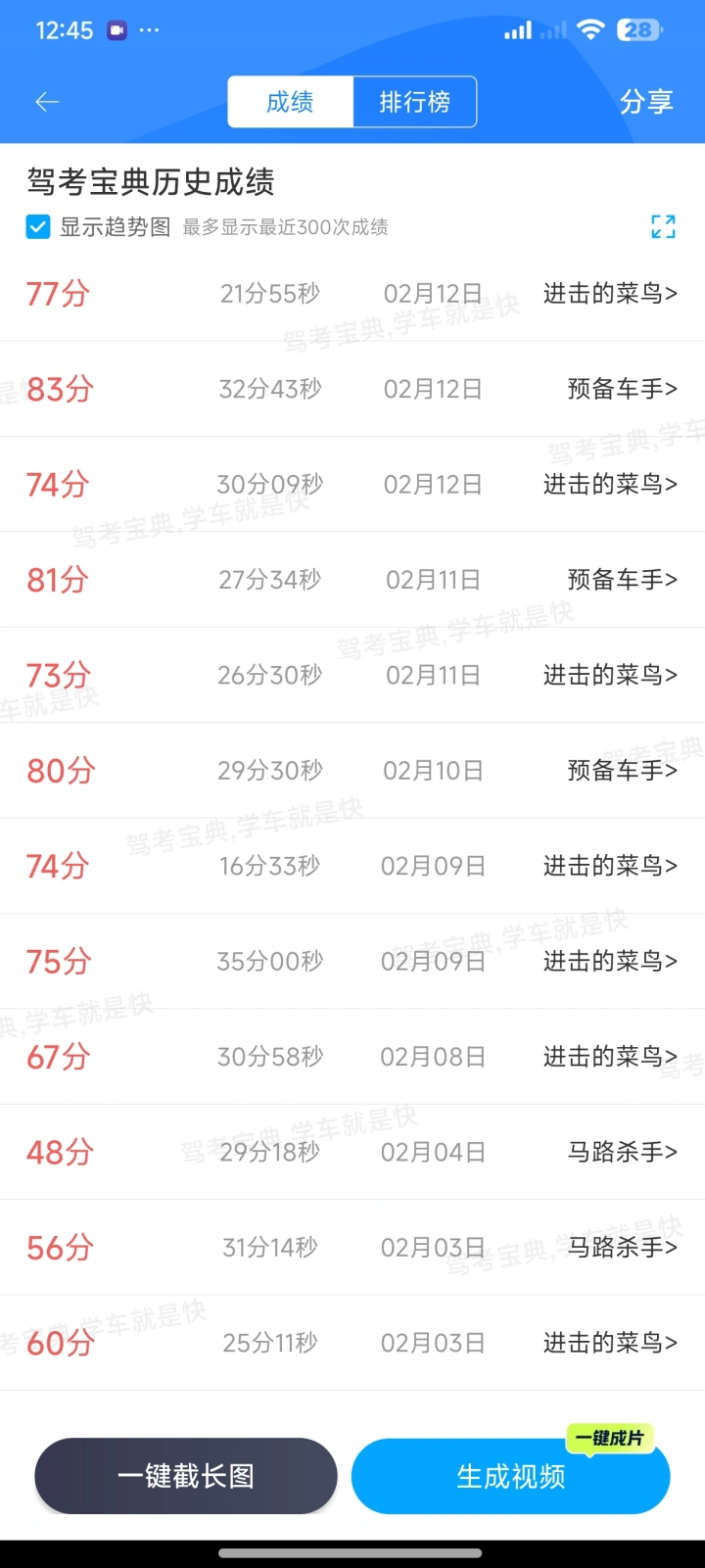Viewport: 705px width, 1568px height.
Task: Open the 67分 record from 02月08日
Action: (x=352, y=1057)
